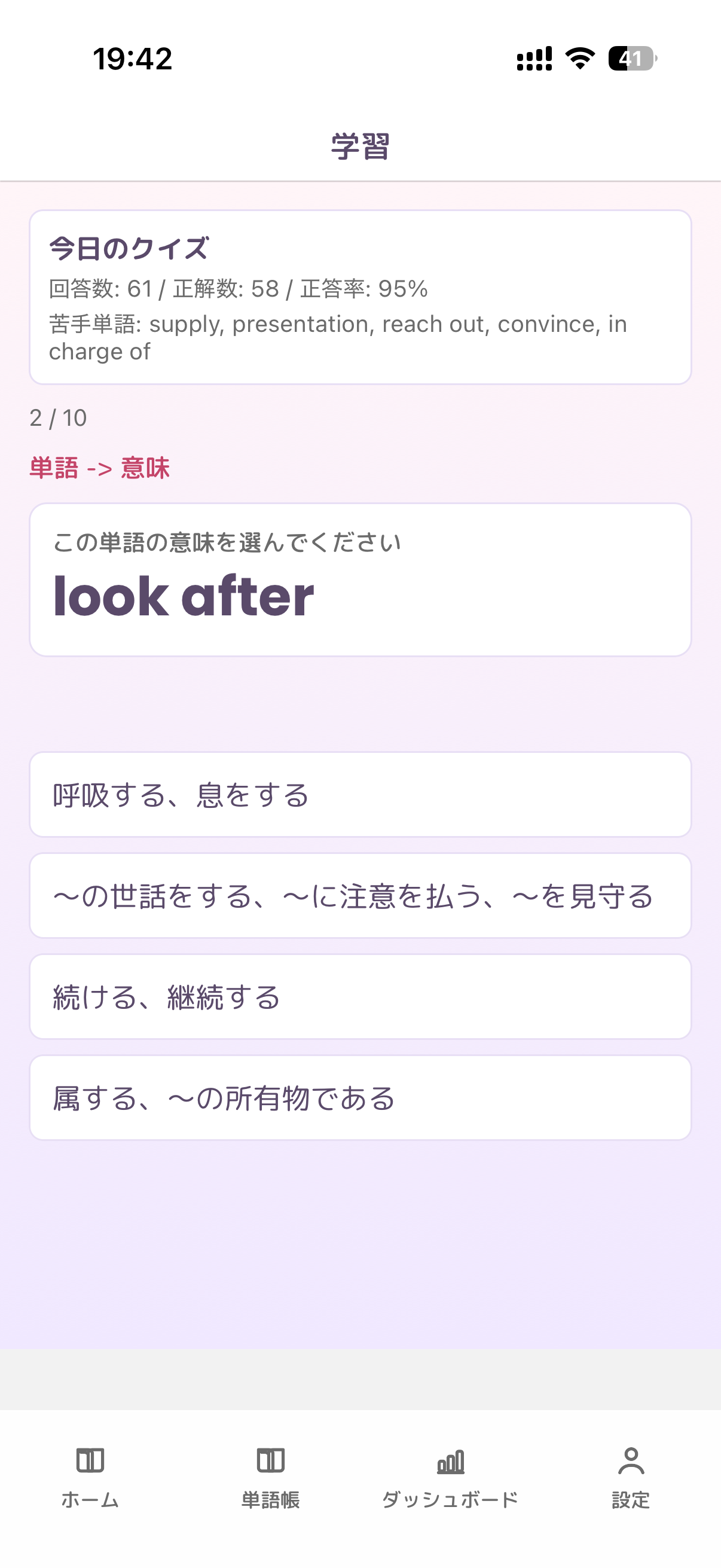Tap the 2 / 10 progress indicator

(x=57, y=417)
